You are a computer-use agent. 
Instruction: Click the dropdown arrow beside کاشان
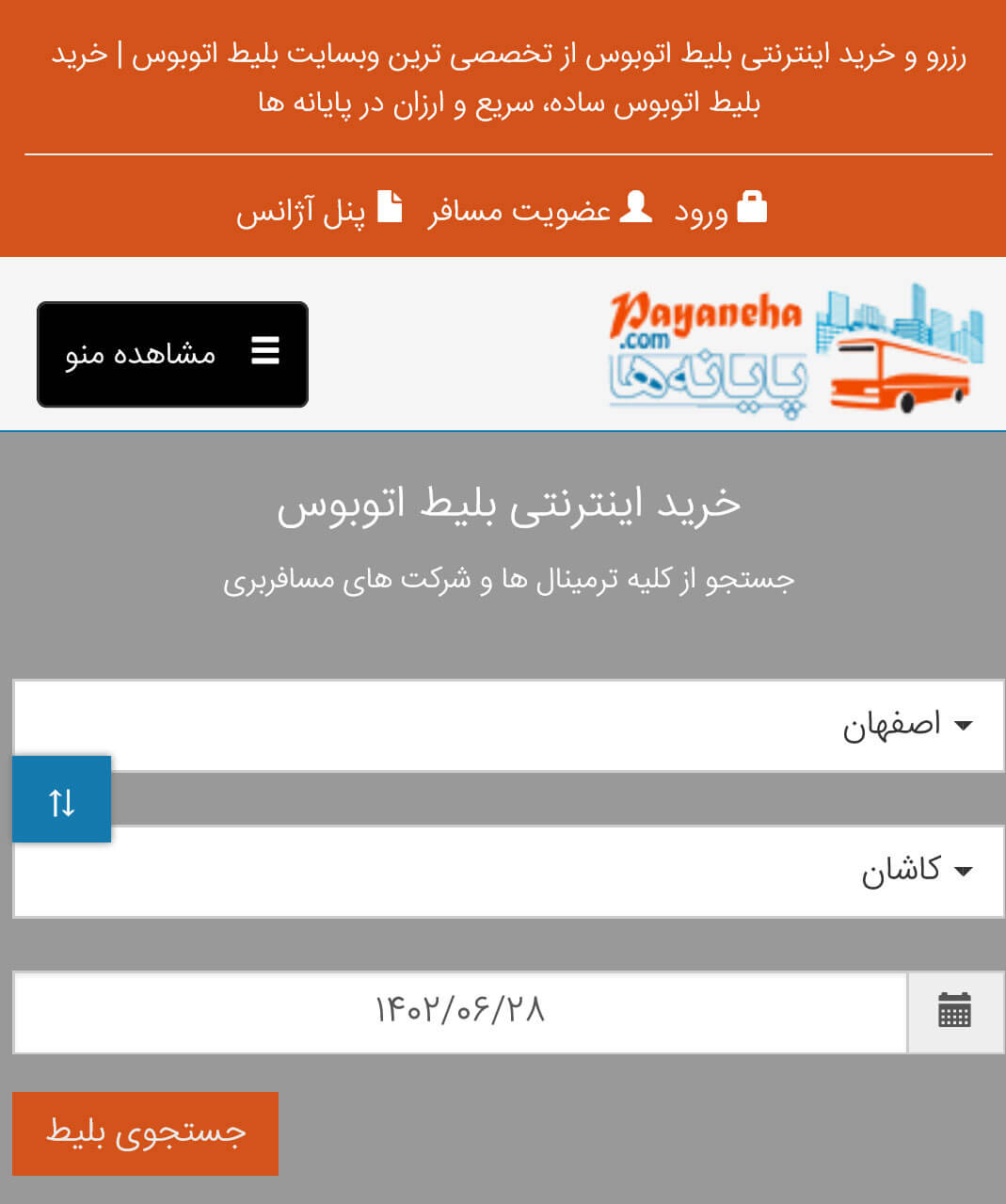pos(963,872)
